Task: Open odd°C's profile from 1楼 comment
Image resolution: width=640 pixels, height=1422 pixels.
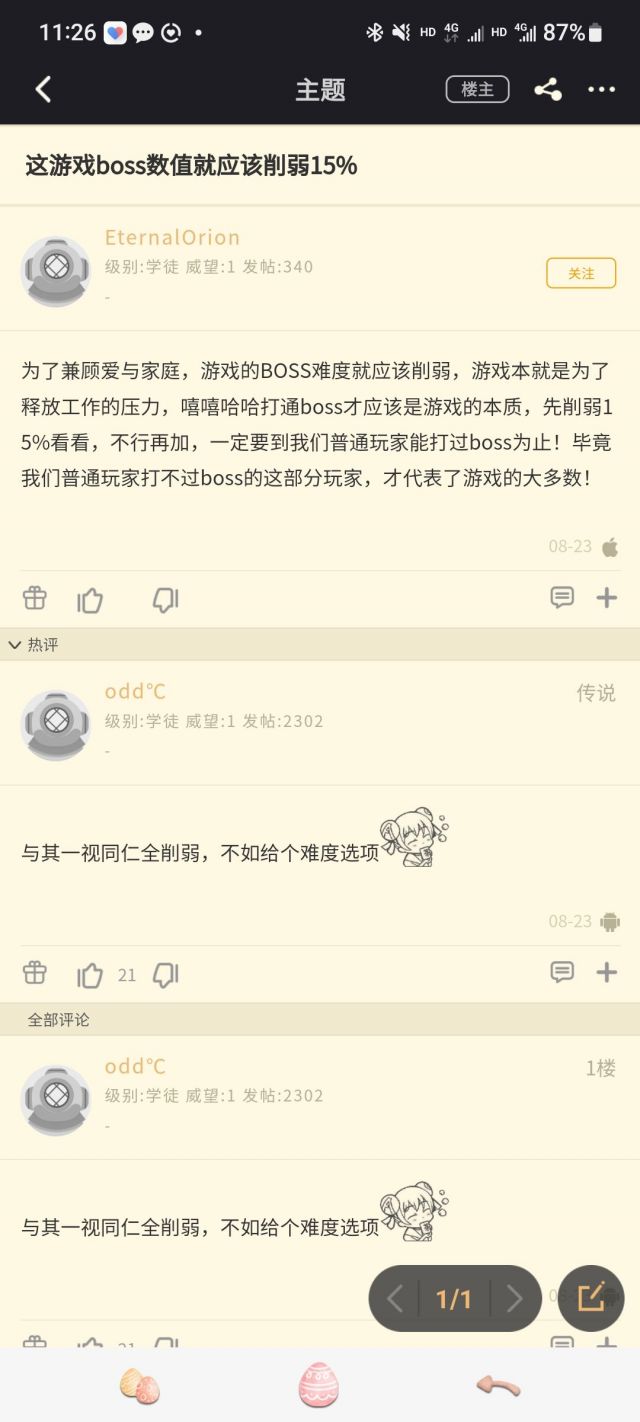Action: click(x=56, y=1100)
